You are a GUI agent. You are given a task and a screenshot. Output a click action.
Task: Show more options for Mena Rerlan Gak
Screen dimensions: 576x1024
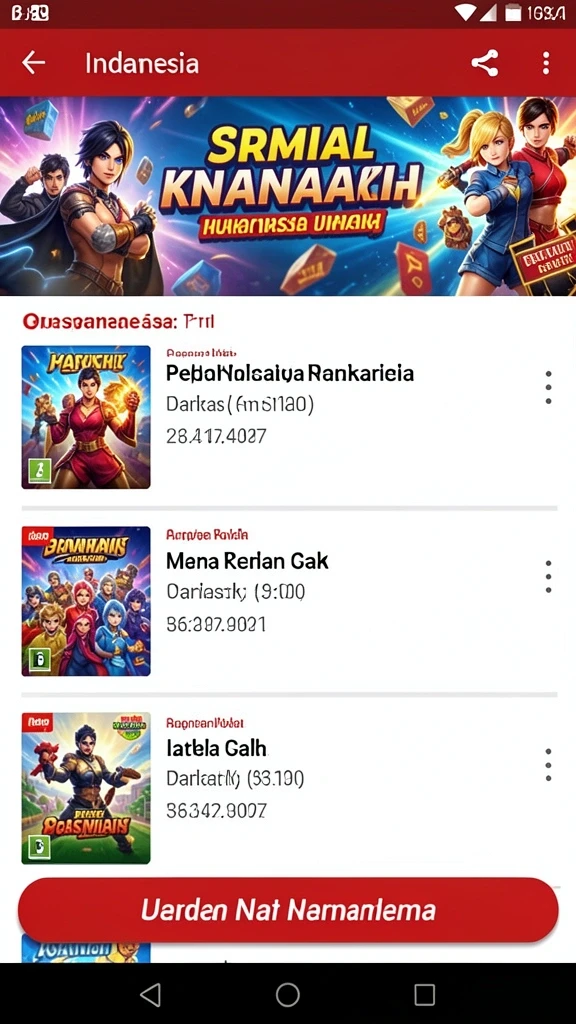point(548,577)
